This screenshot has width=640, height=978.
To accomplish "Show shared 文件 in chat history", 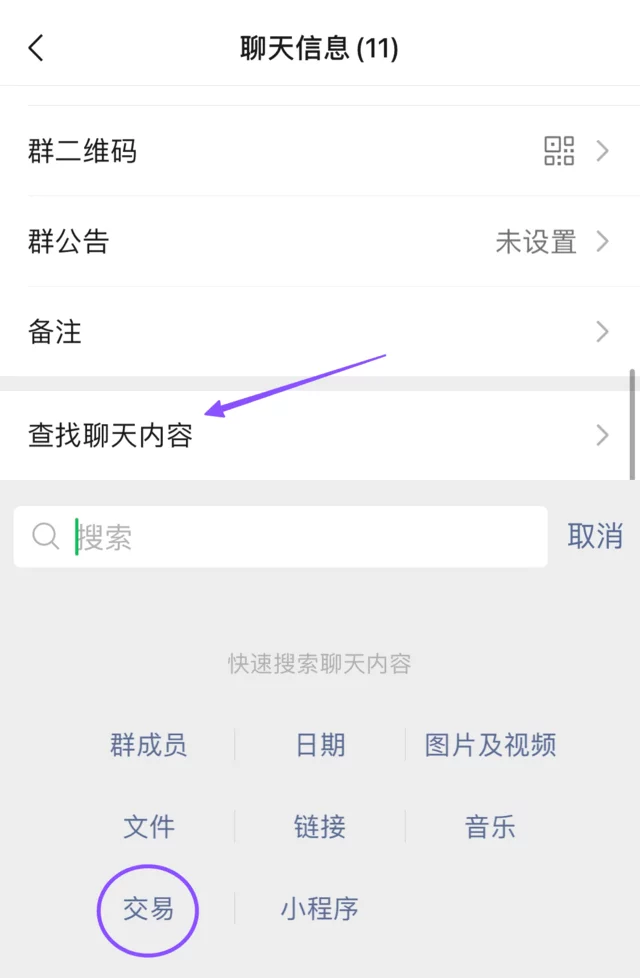I will [x=148, y=827].
